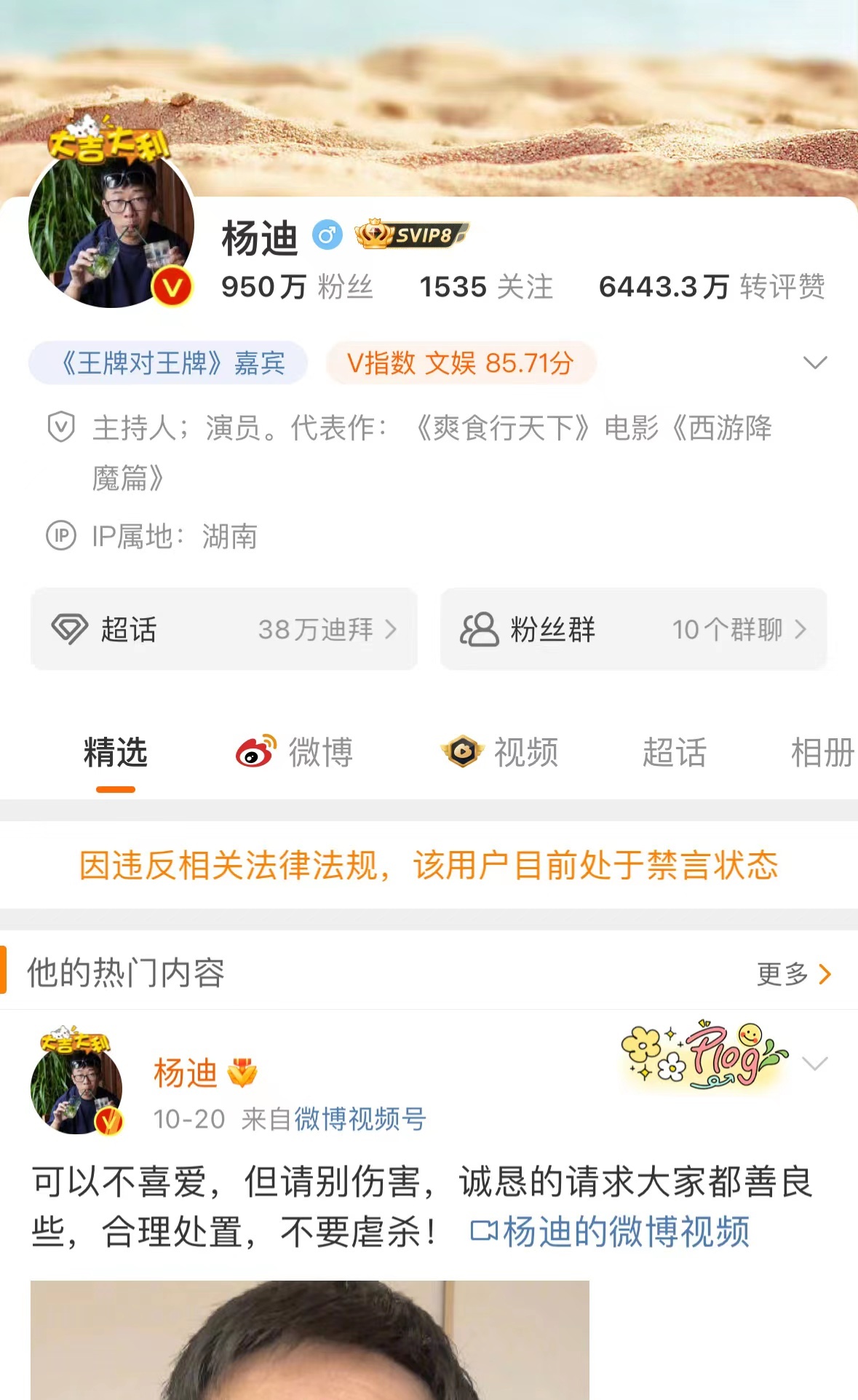Switch to the 超话 tab

pos(674,753)
